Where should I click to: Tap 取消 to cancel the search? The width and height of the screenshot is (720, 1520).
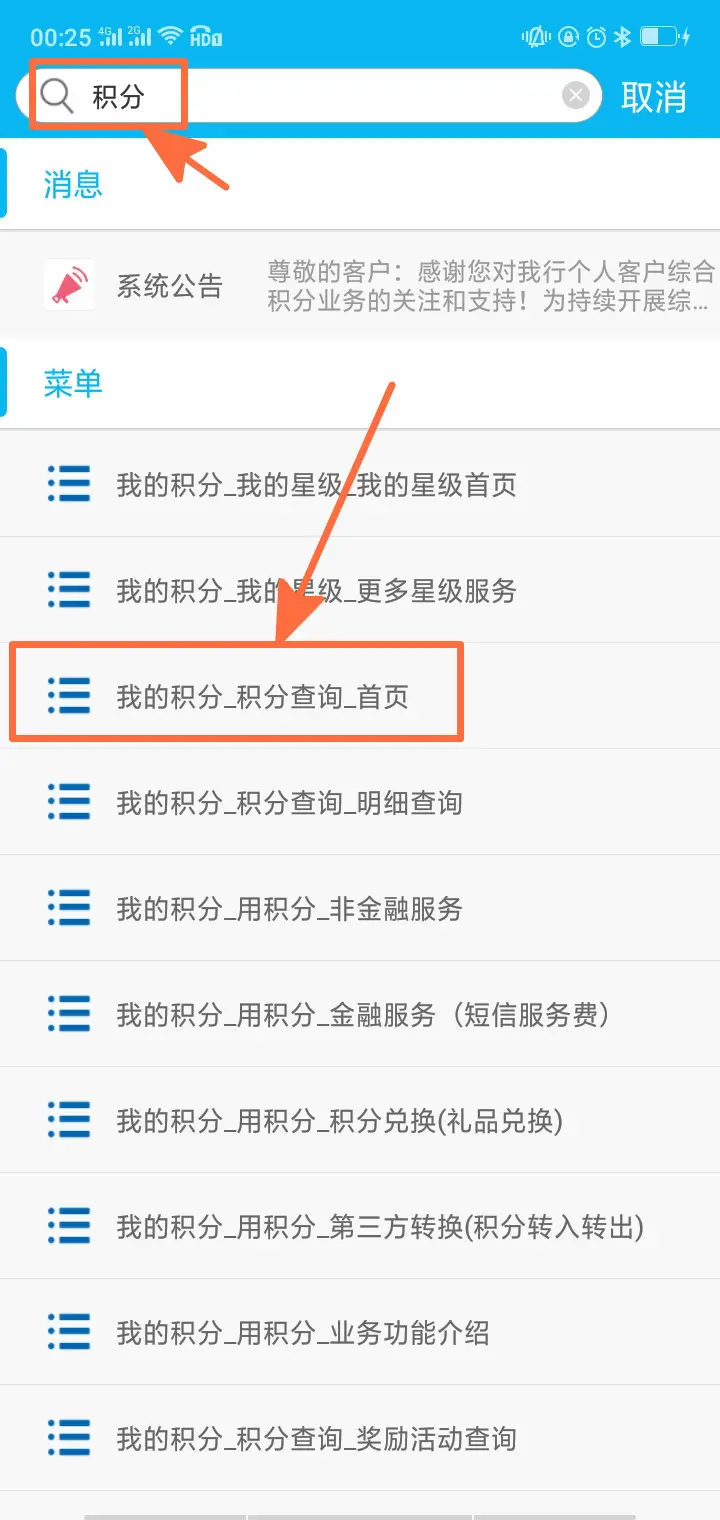click(x=654, y=97)
